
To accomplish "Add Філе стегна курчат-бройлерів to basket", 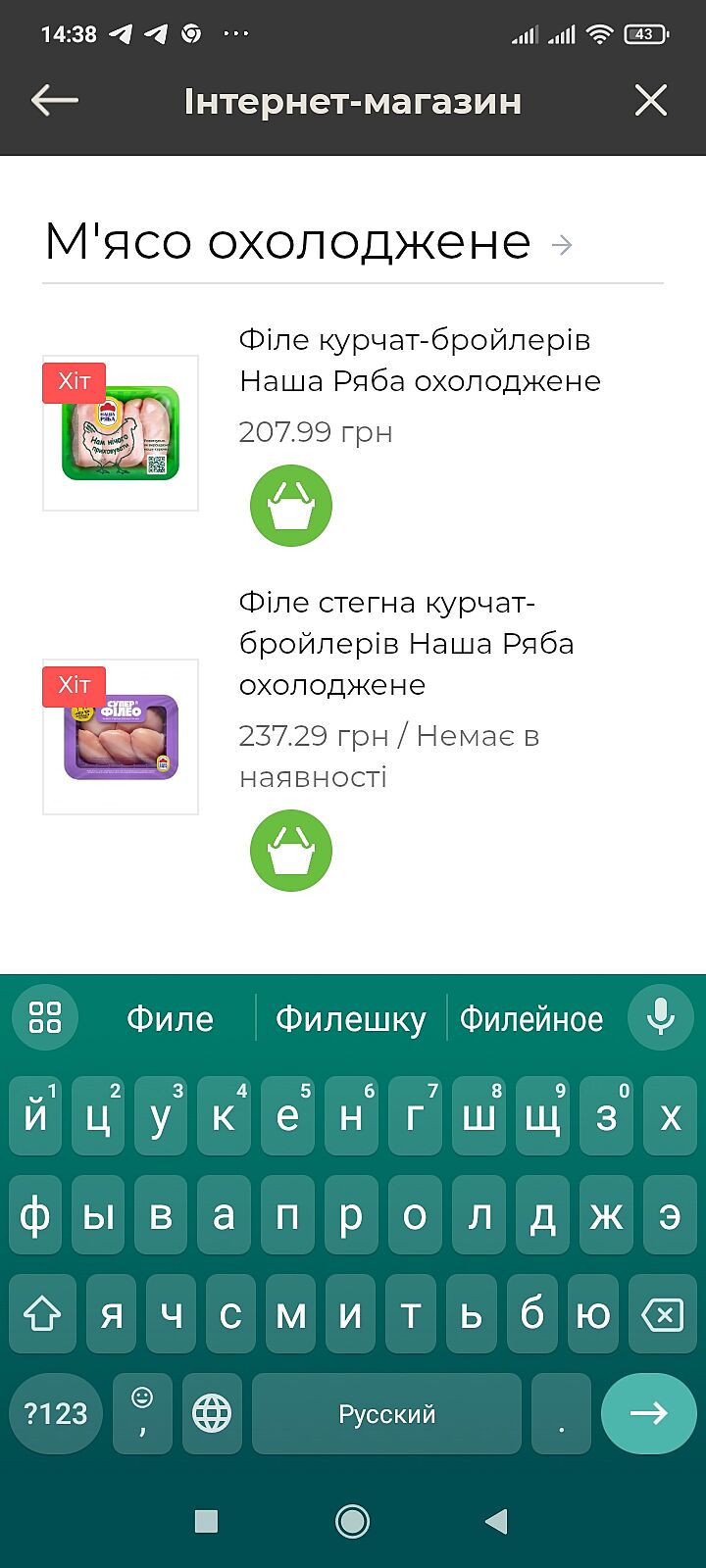I will (291, 851).
